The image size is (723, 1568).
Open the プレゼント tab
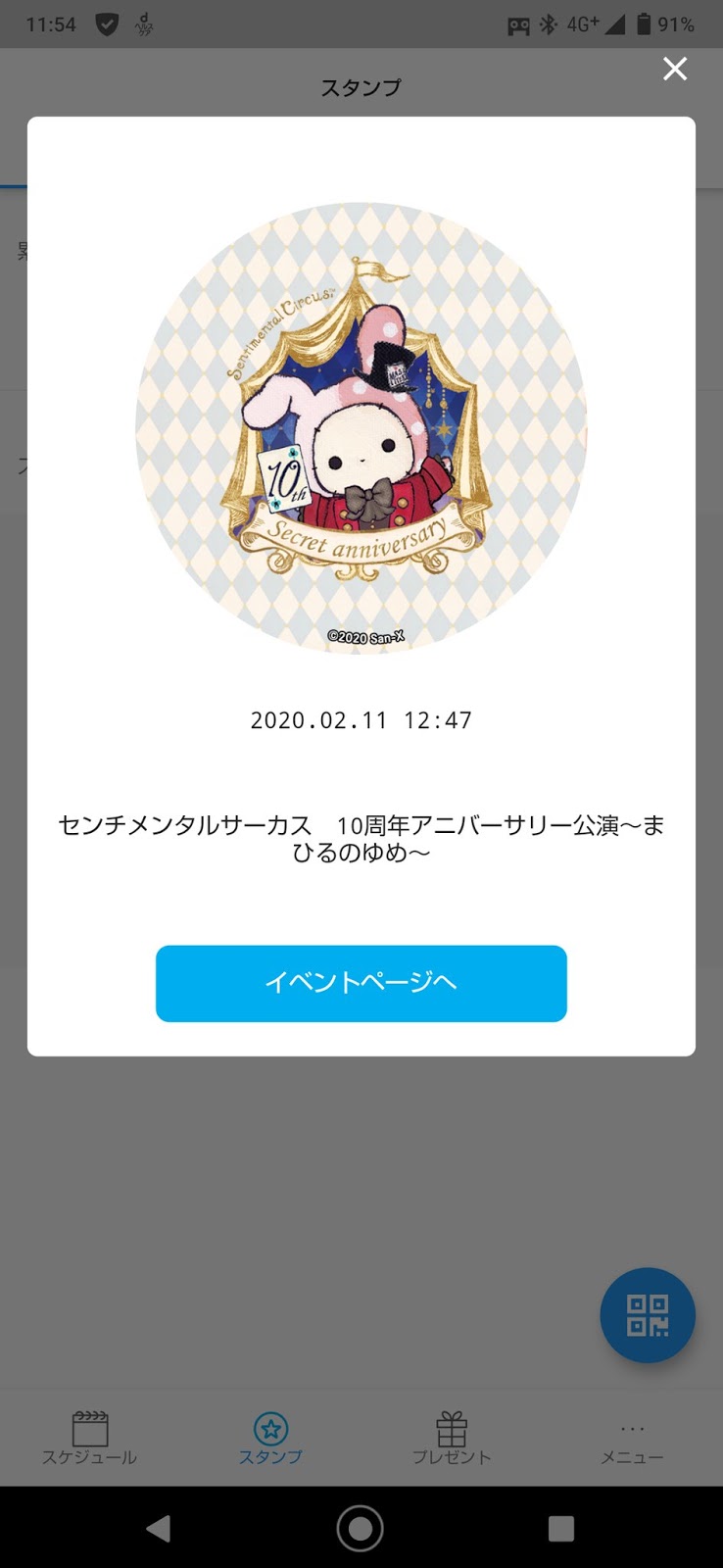pos(452,1438)
